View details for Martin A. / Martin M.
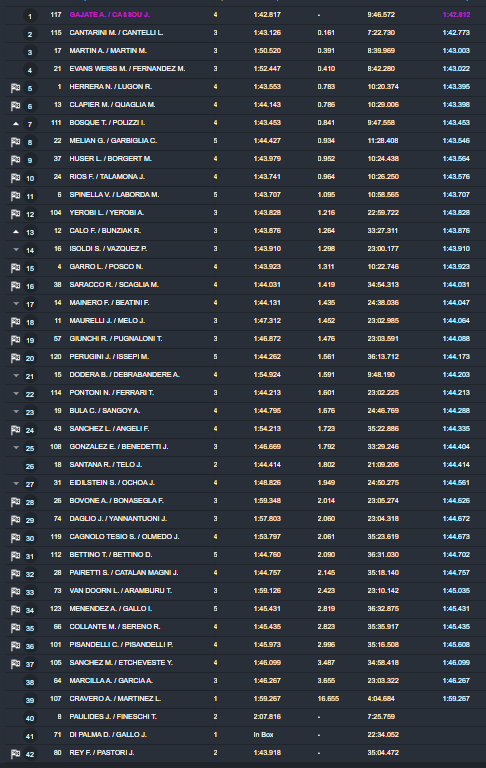The image size is (486, 768). 245,51
